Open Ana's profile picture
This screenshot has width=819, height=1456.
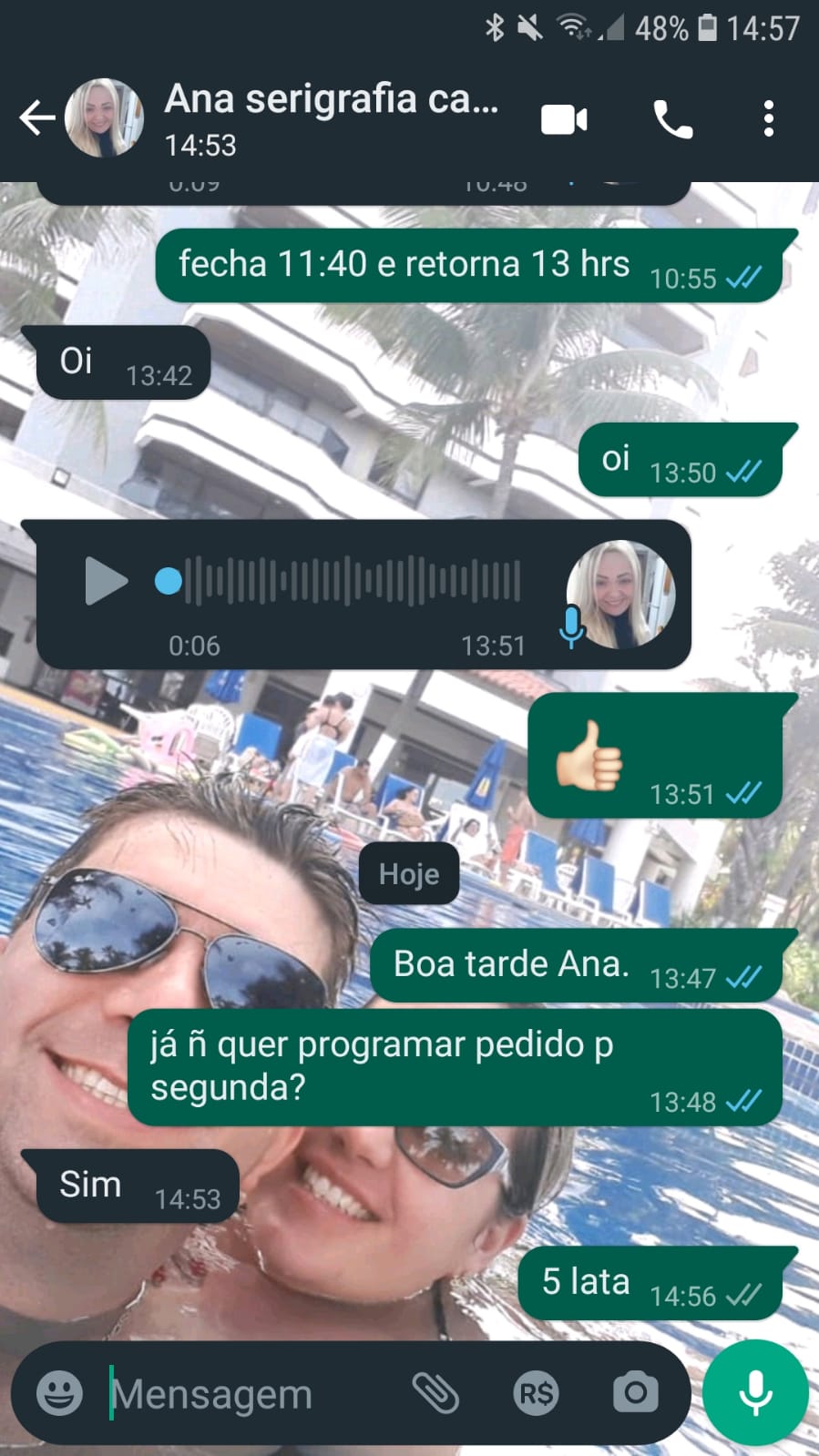pyautogui.click(x=104, y=118)
